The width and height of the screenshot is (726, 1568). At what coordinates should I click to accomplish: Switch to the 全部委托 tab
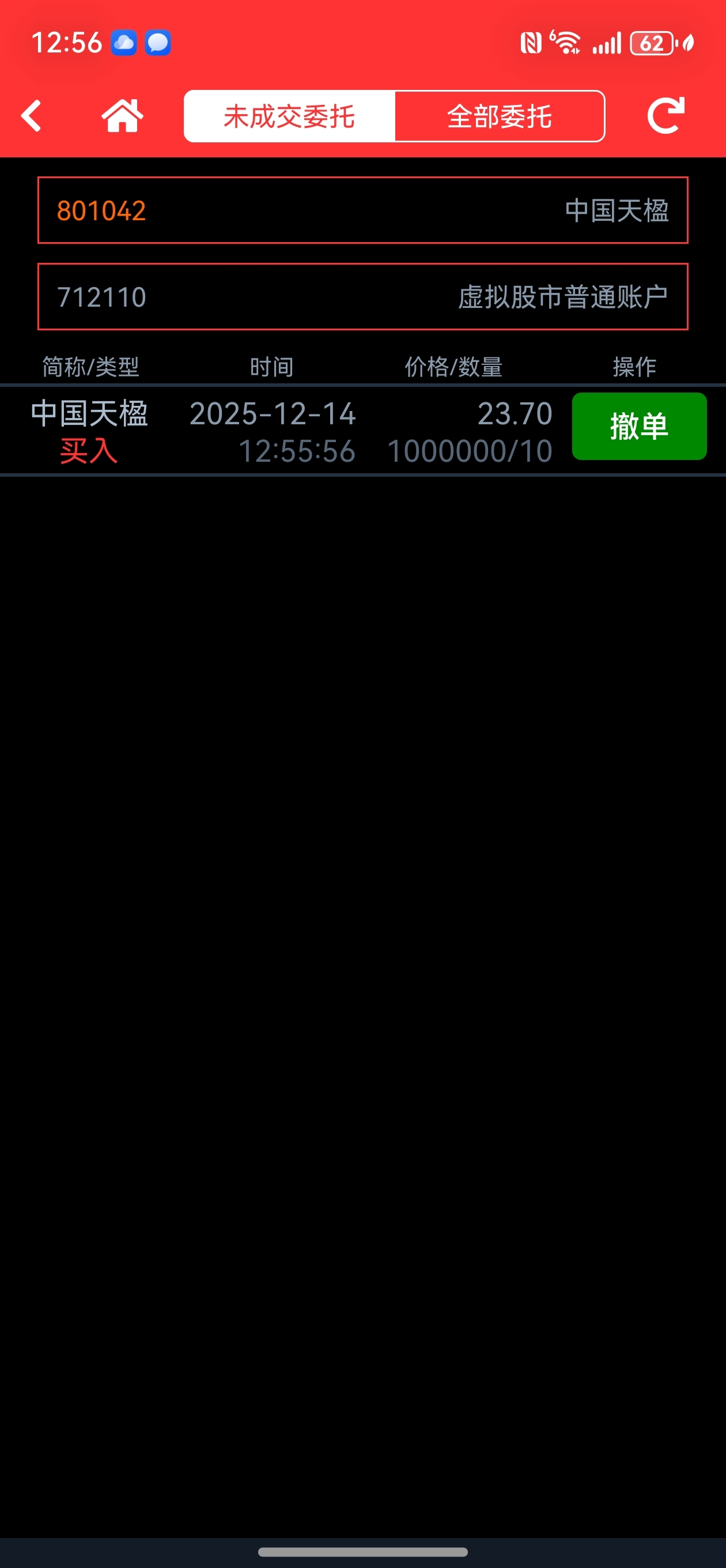tap(500, 116)
